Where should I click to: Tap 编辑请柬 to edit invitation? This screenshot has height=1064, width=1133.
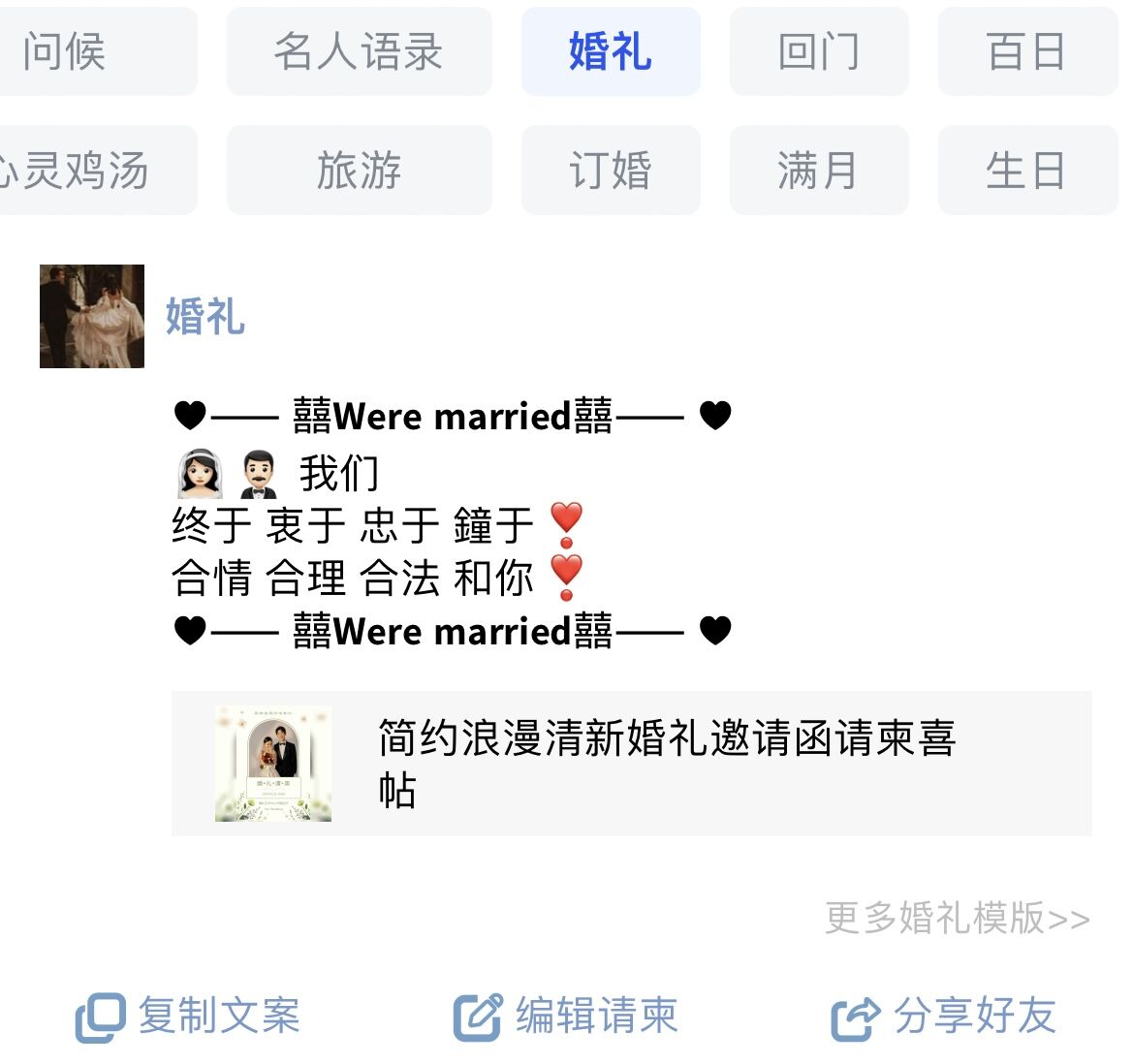coord(566,1017)
